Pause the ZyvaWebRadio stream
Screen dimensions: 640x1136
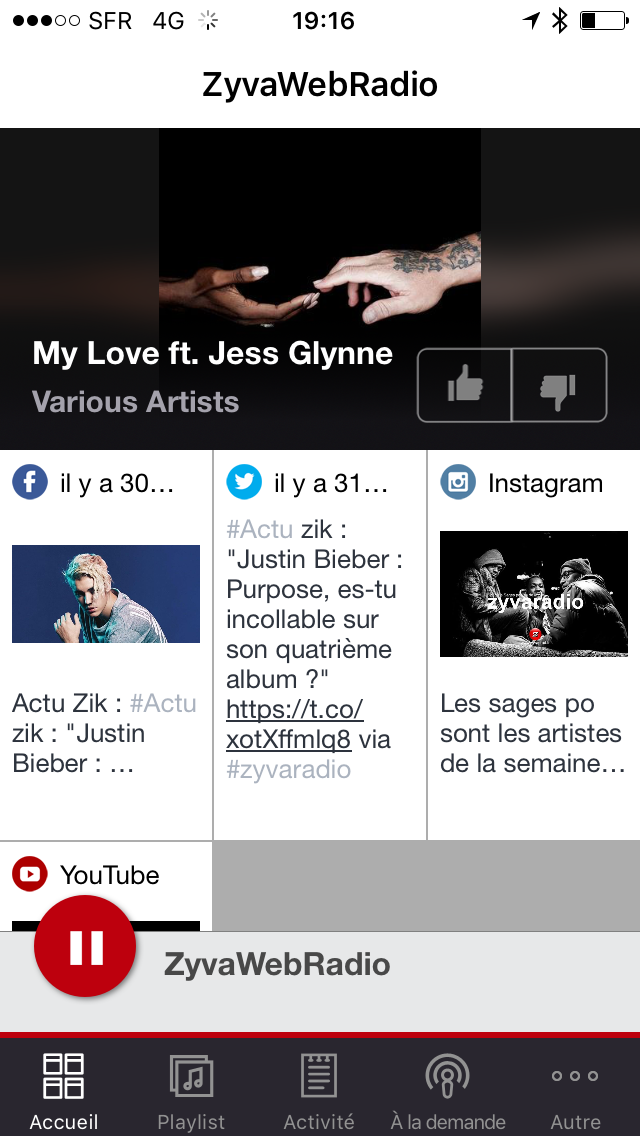click(86, 946)
